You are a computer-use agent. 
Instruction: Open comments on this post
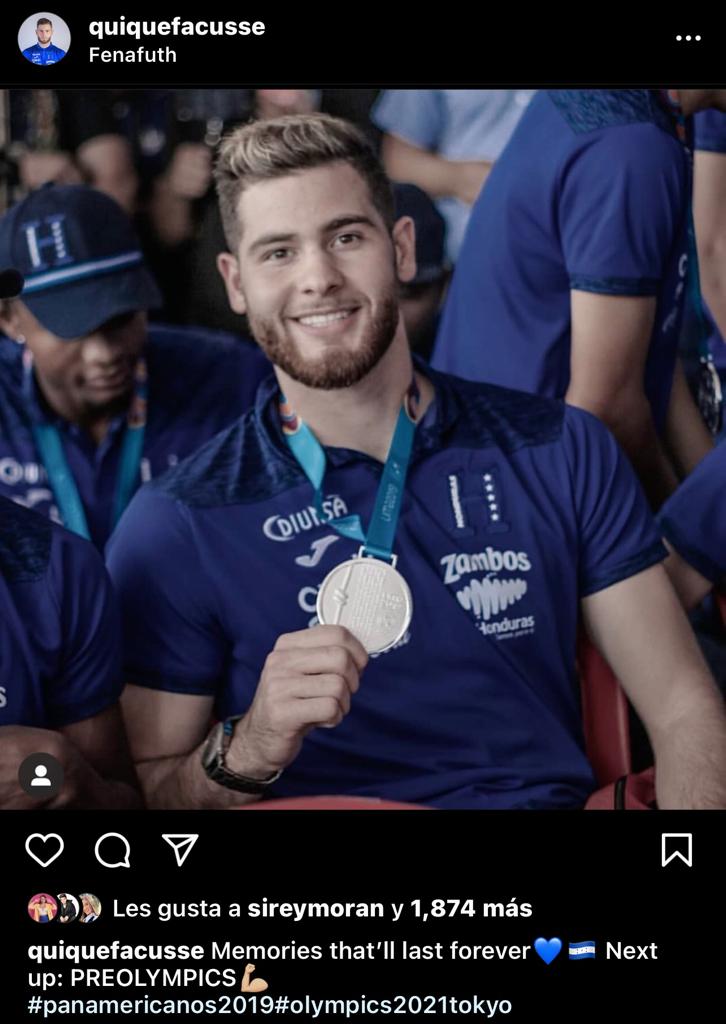[112, 850]
